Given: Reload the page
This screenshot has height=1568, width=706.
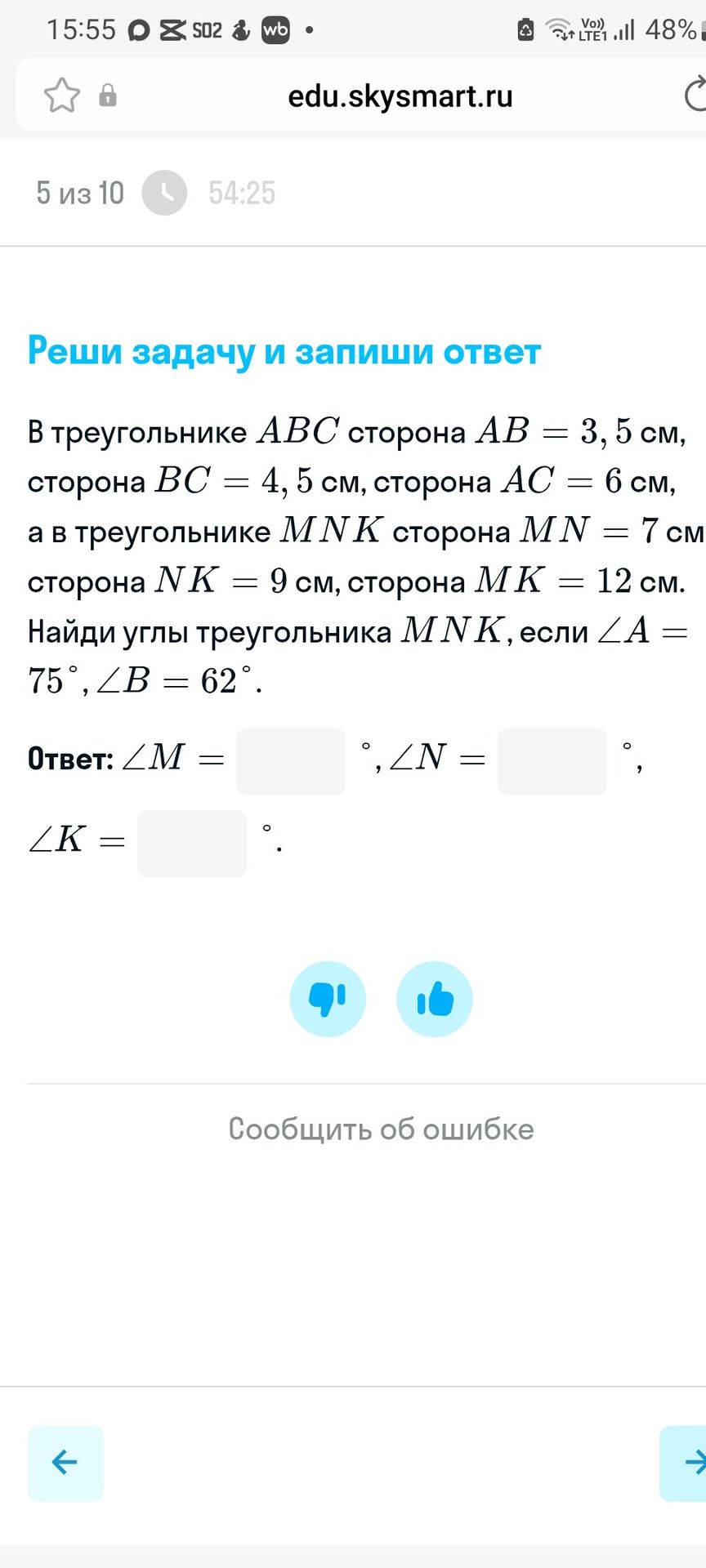Looking at the screenshot, I should (695, 96).
